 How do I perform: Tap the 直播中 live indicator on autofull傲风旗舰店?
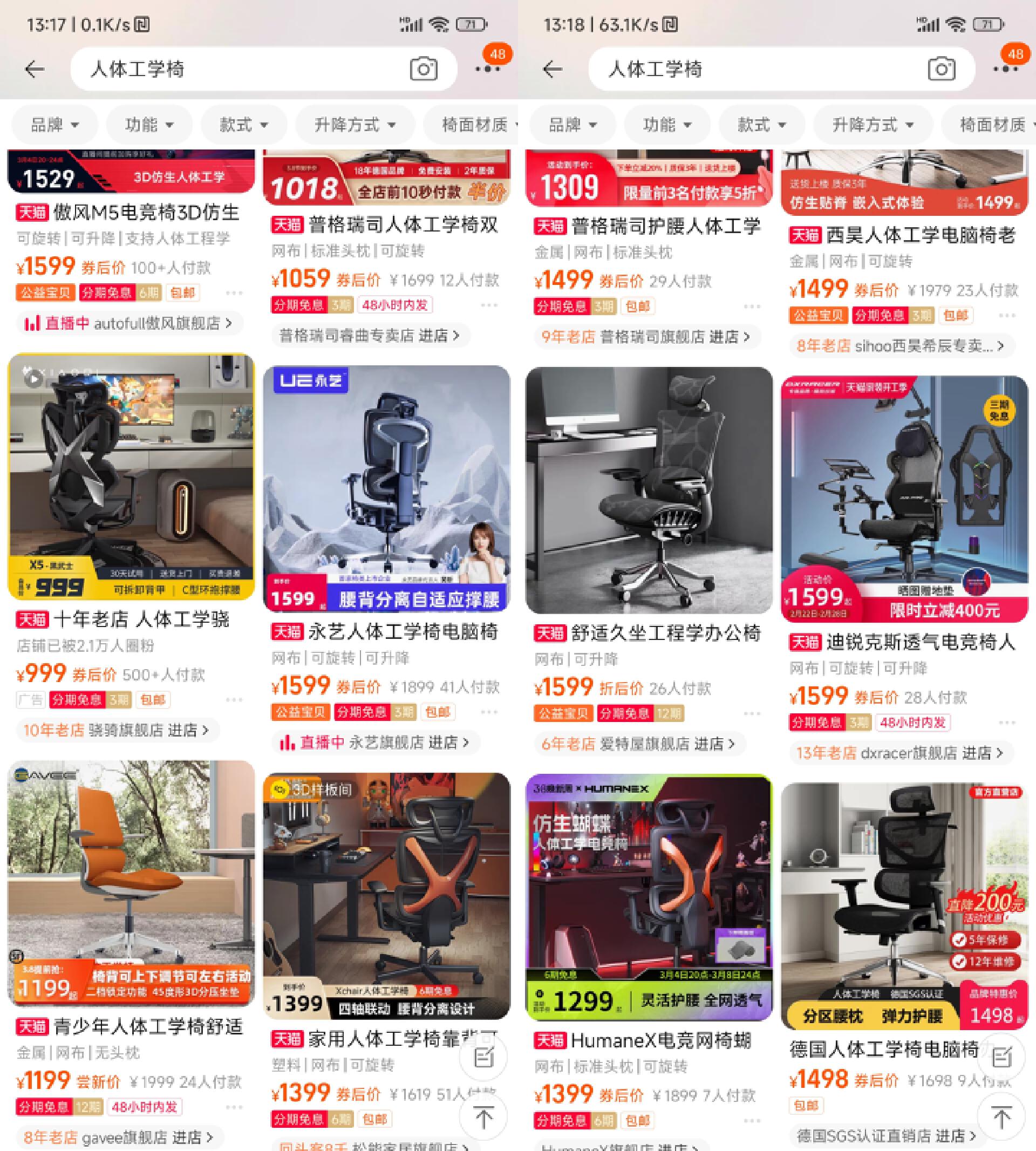coord(57,323)
